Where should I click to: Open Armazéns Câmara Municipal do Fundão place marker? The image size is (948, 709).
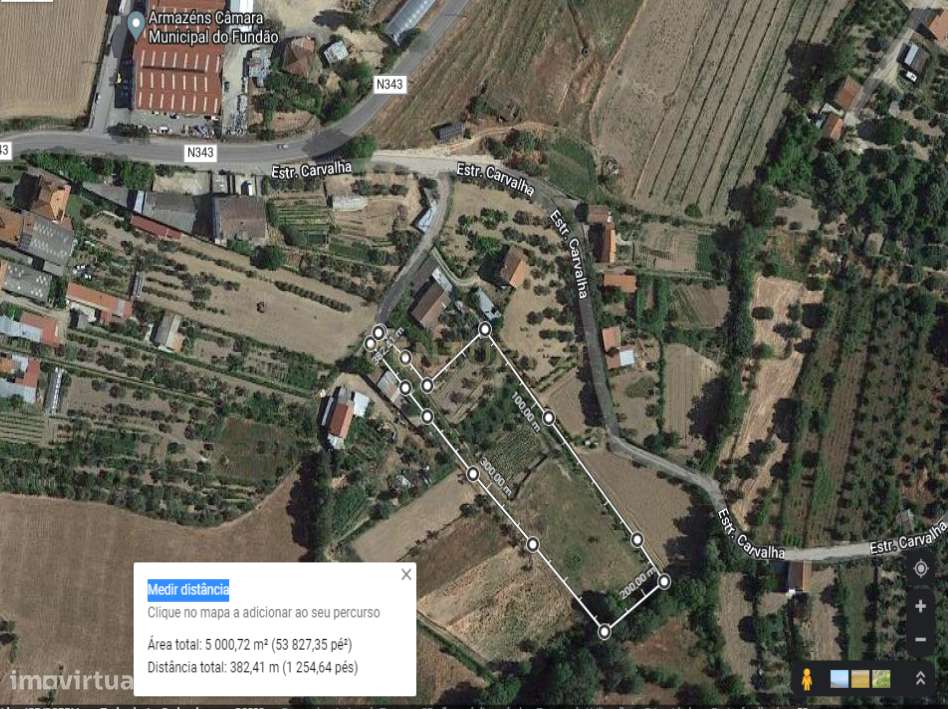136,25
